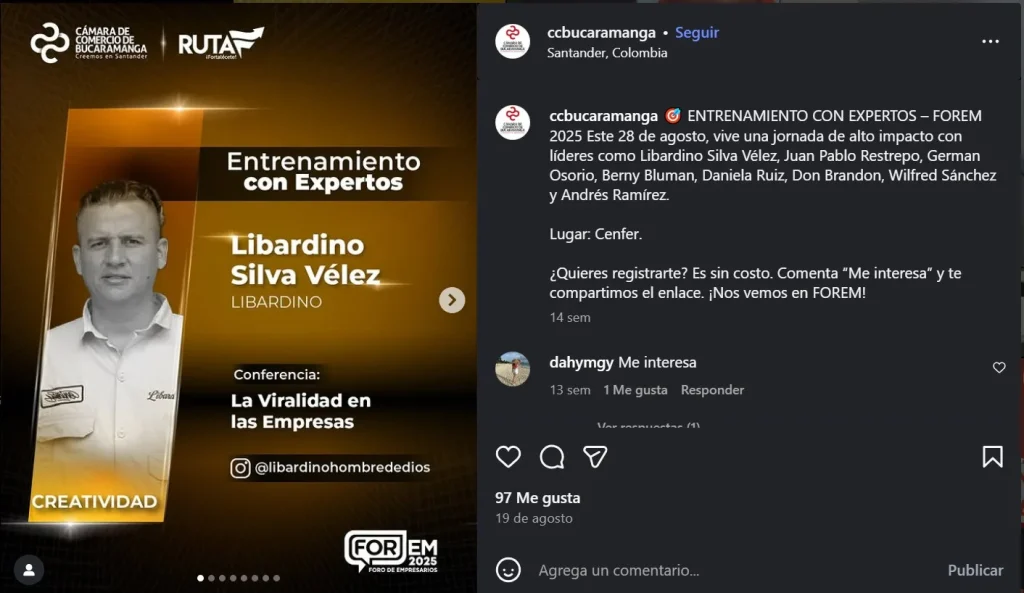Open the Santander, Colombia location
1024x593 pixels.
607,53
